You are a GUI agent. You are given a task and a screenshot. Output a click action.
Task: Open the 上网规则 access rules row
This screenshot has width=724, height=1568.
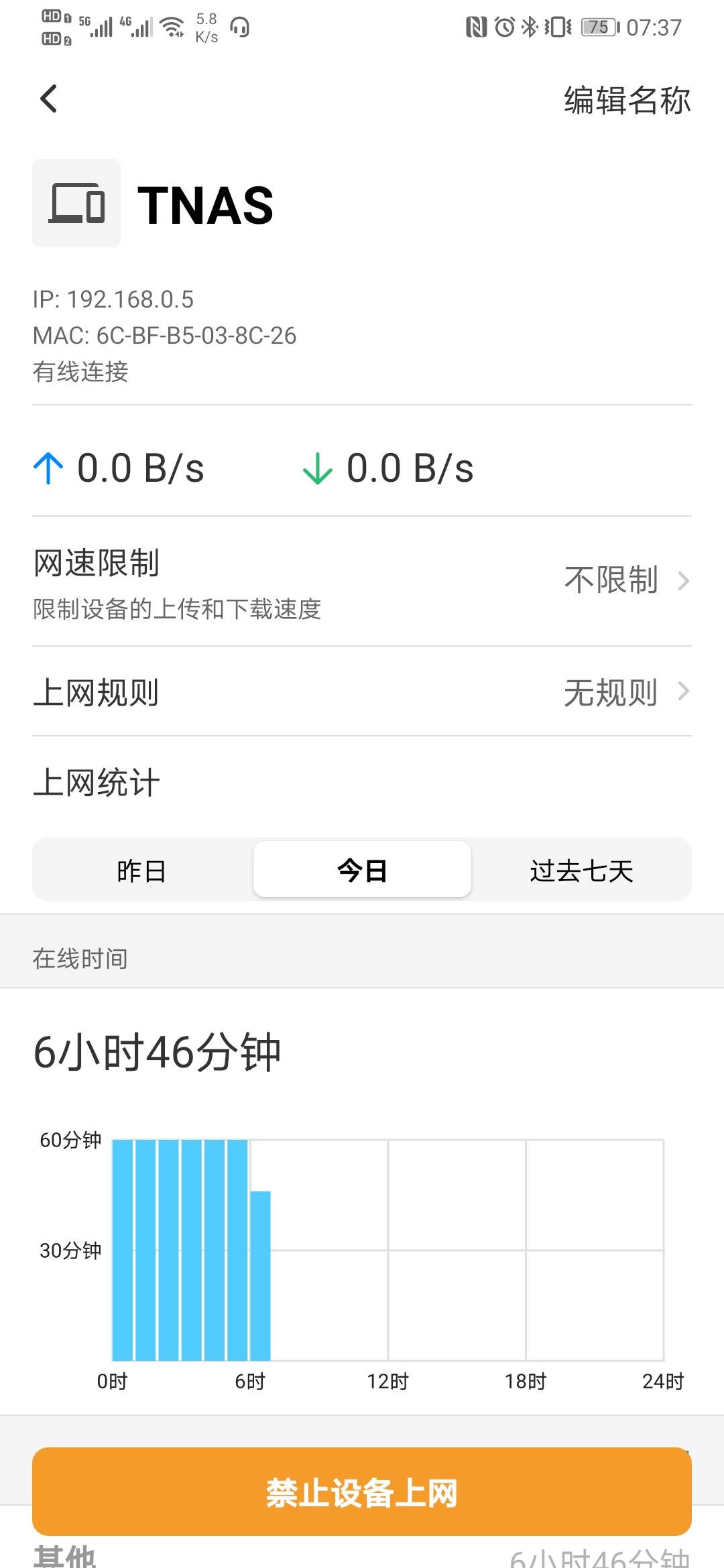tap(362, 692)
